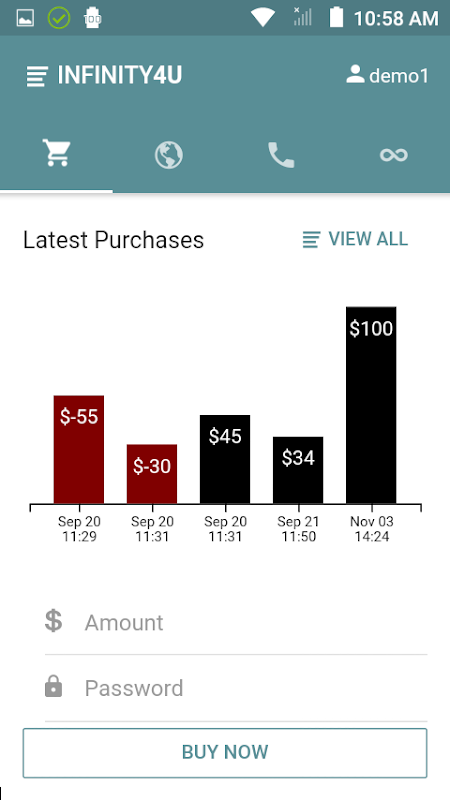450x800 pixels.
Task: Focus the Password field
Action: pyautogui.click(x=236, y=688)
